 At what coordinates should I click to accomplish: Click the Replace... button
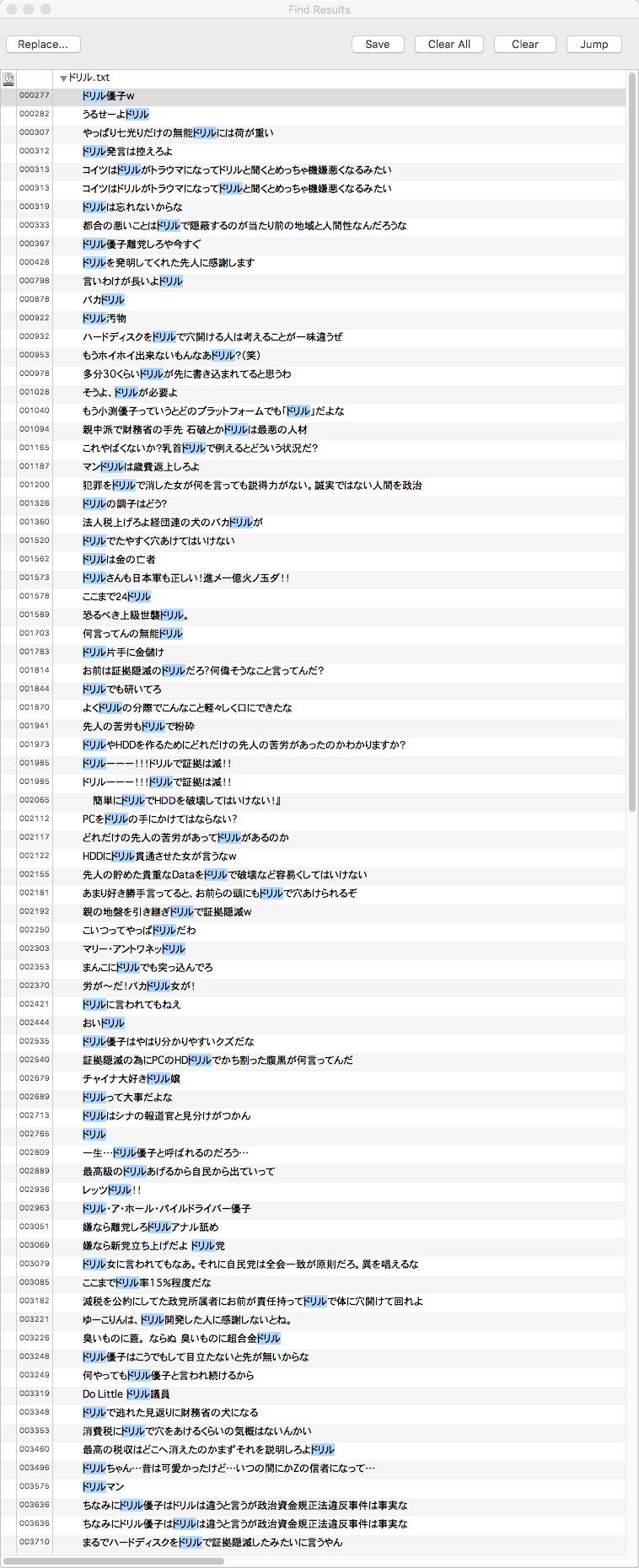coord(43,44)
